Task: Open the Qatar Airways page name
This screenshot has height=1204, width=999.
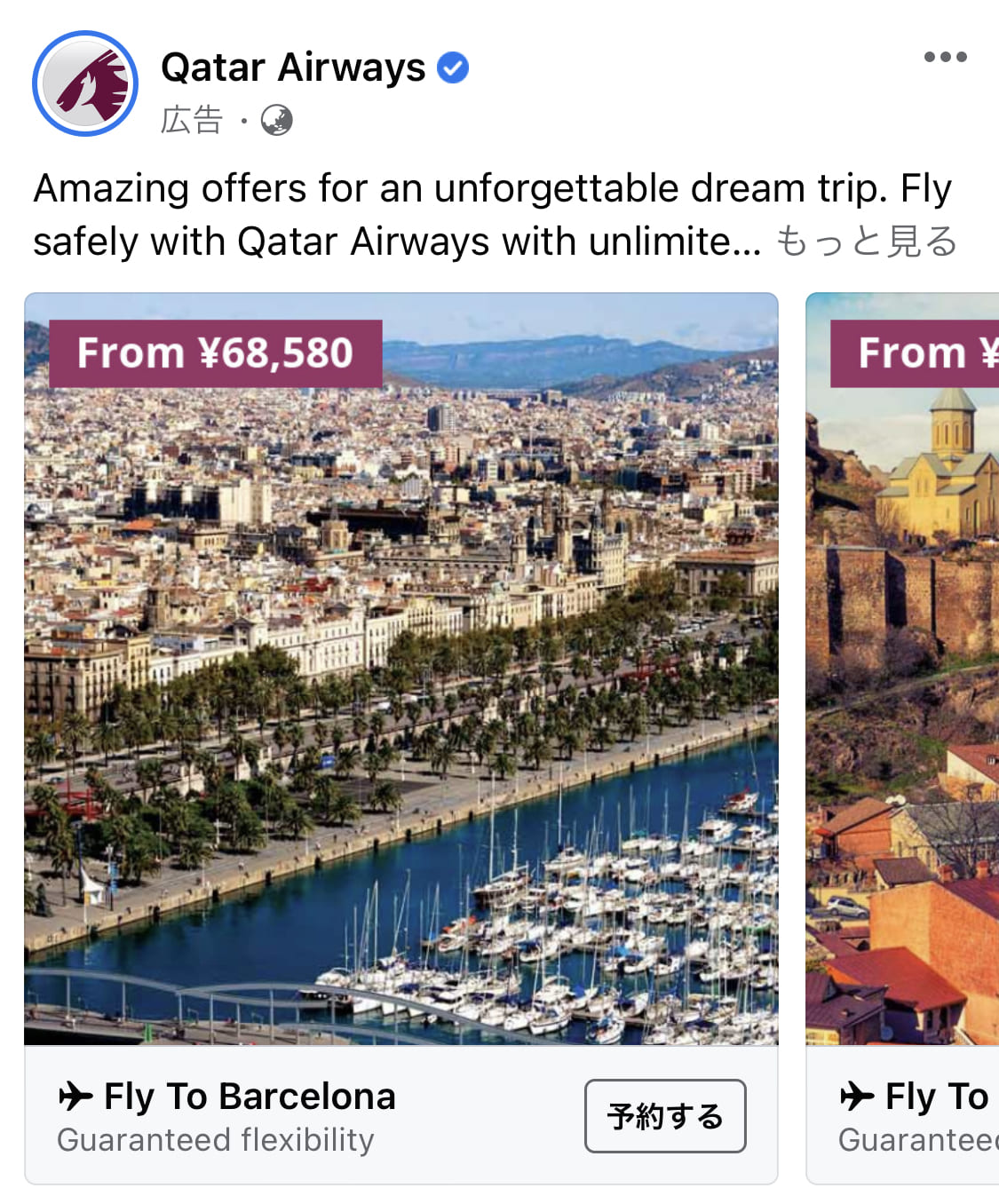Action: click(293, 67)
